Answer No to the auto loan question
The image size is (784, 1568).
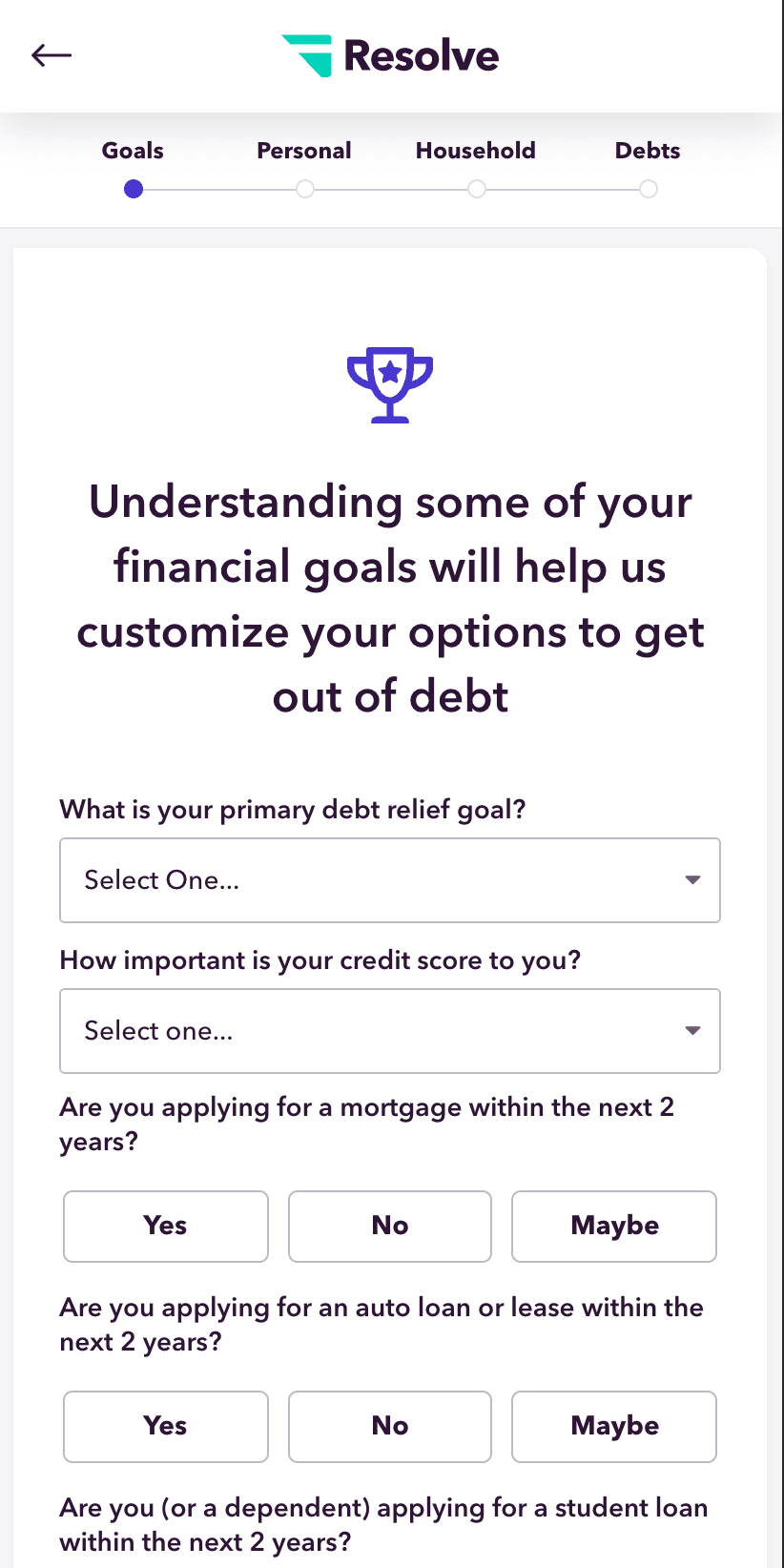[390, 1427]
